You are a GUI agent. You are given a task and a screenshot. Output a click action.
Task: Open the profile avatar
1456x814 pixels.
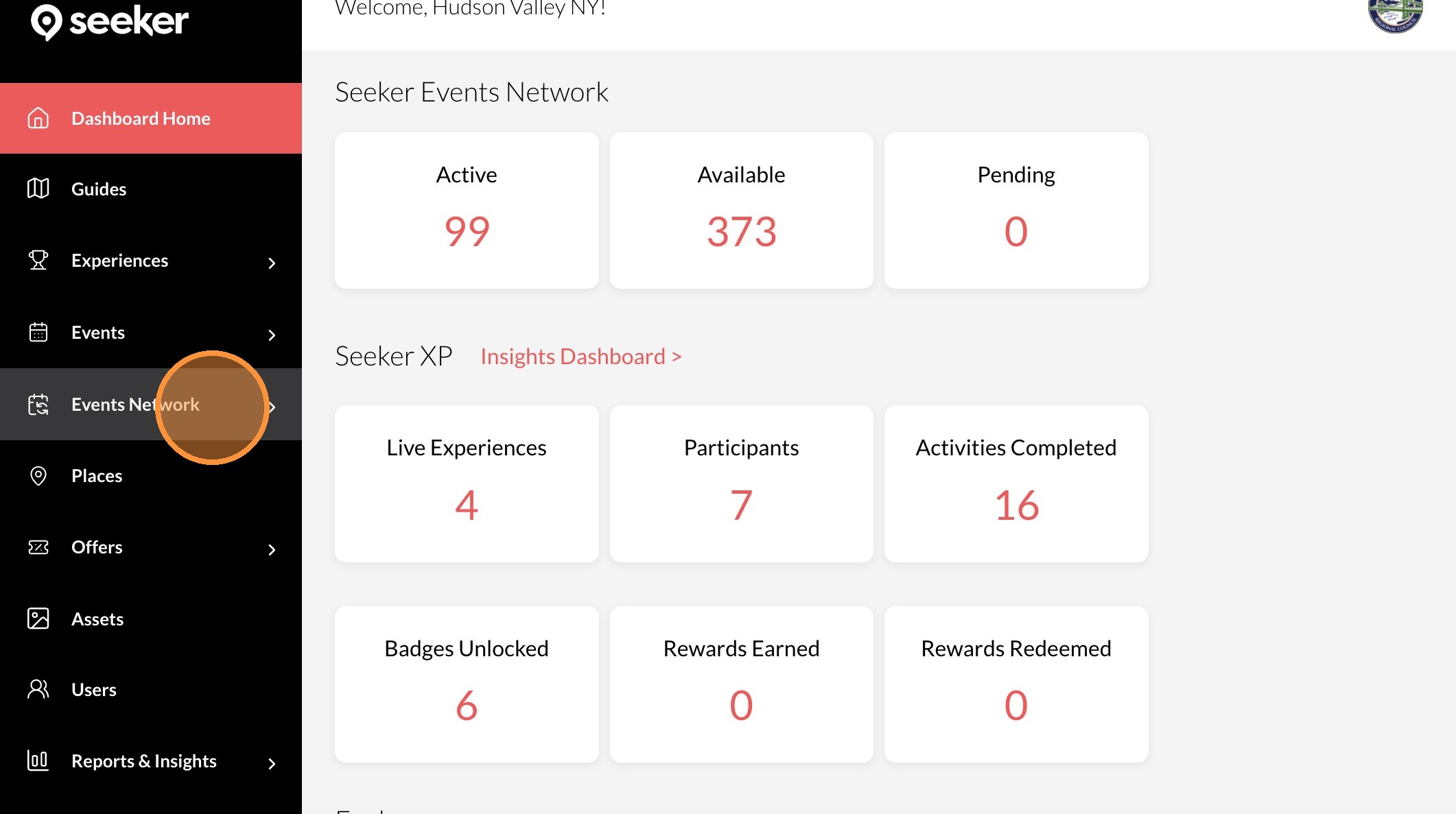(x=1395, y=15)
